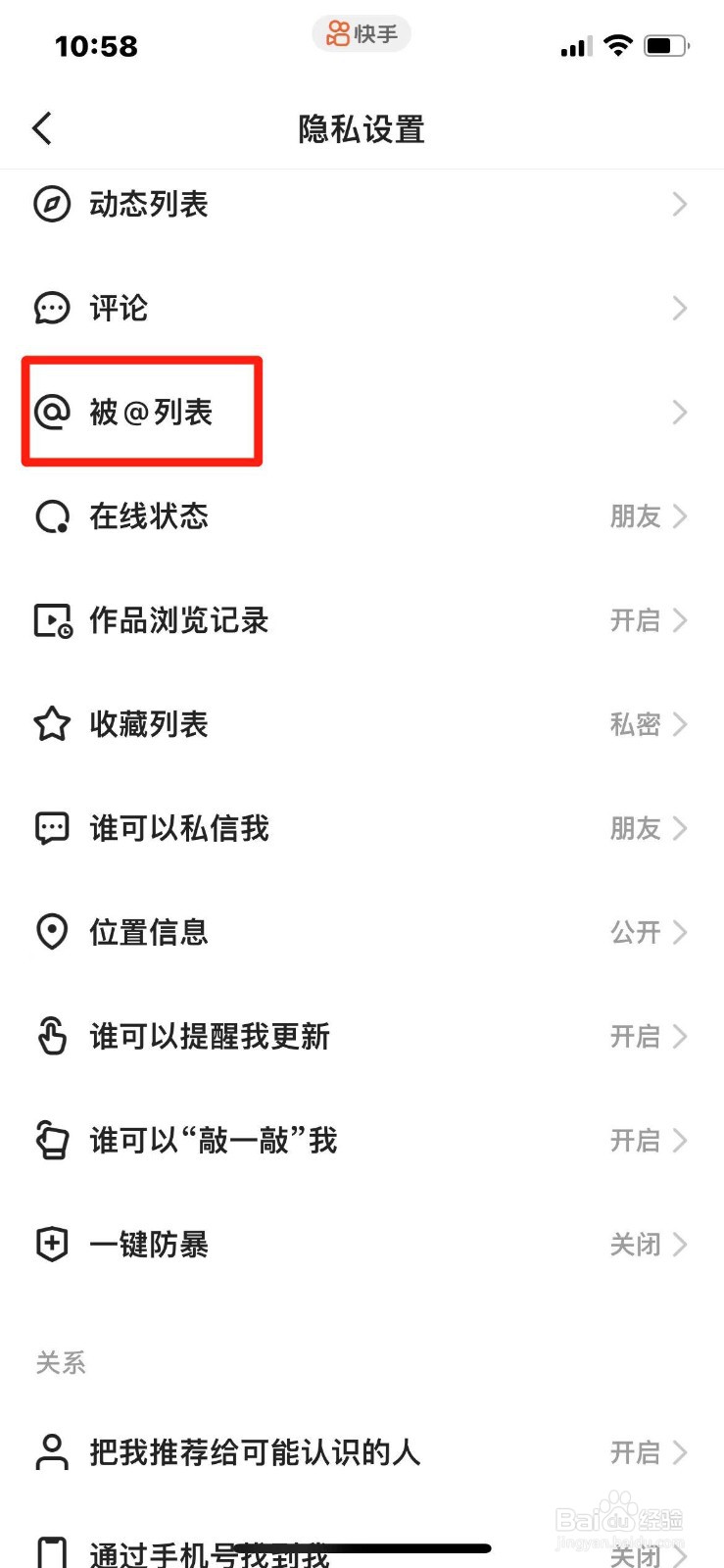The image size is (724, 1568).
Task: Open 谁可以私信我 settings
Action: point(362,828)
